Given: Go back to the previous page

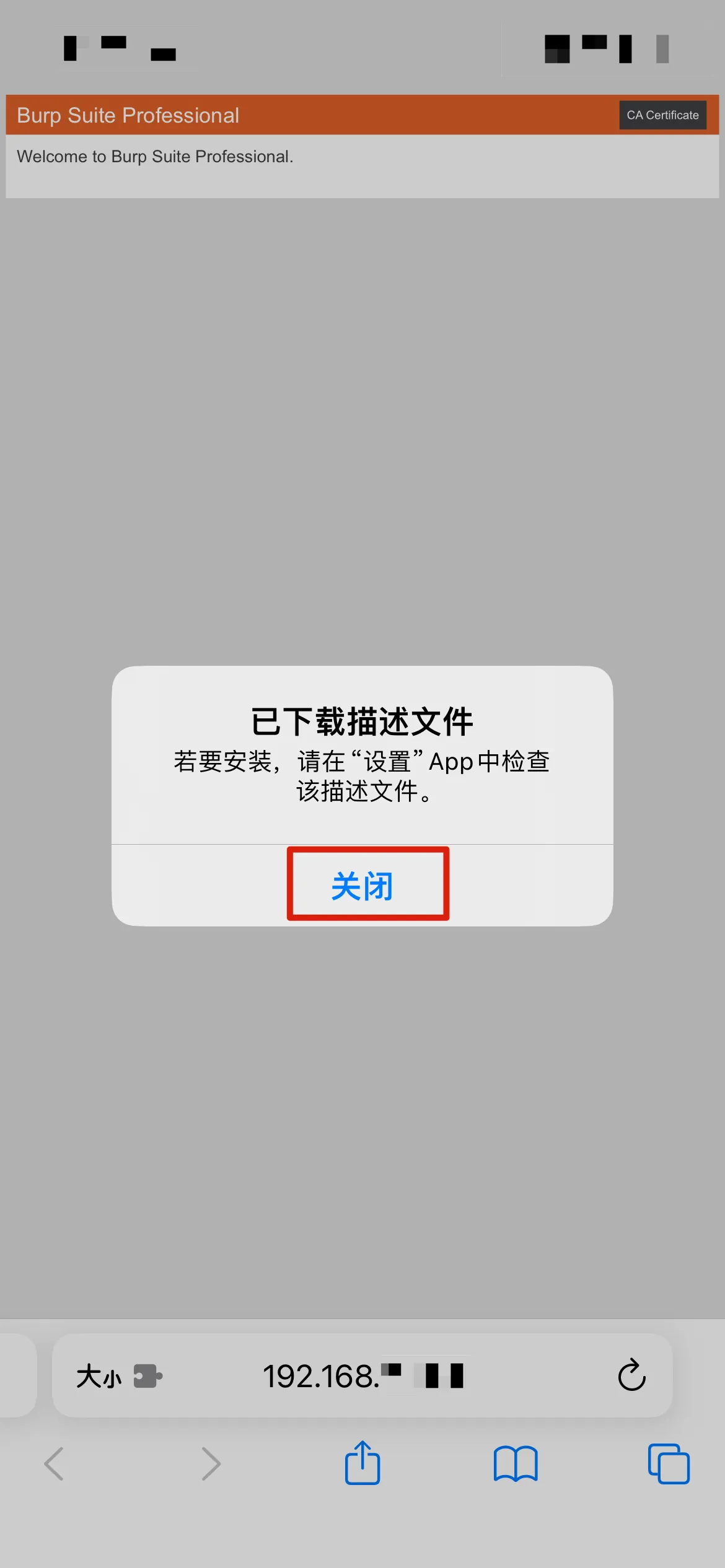Looking at the screenshot, I should tap(55, 1463).
